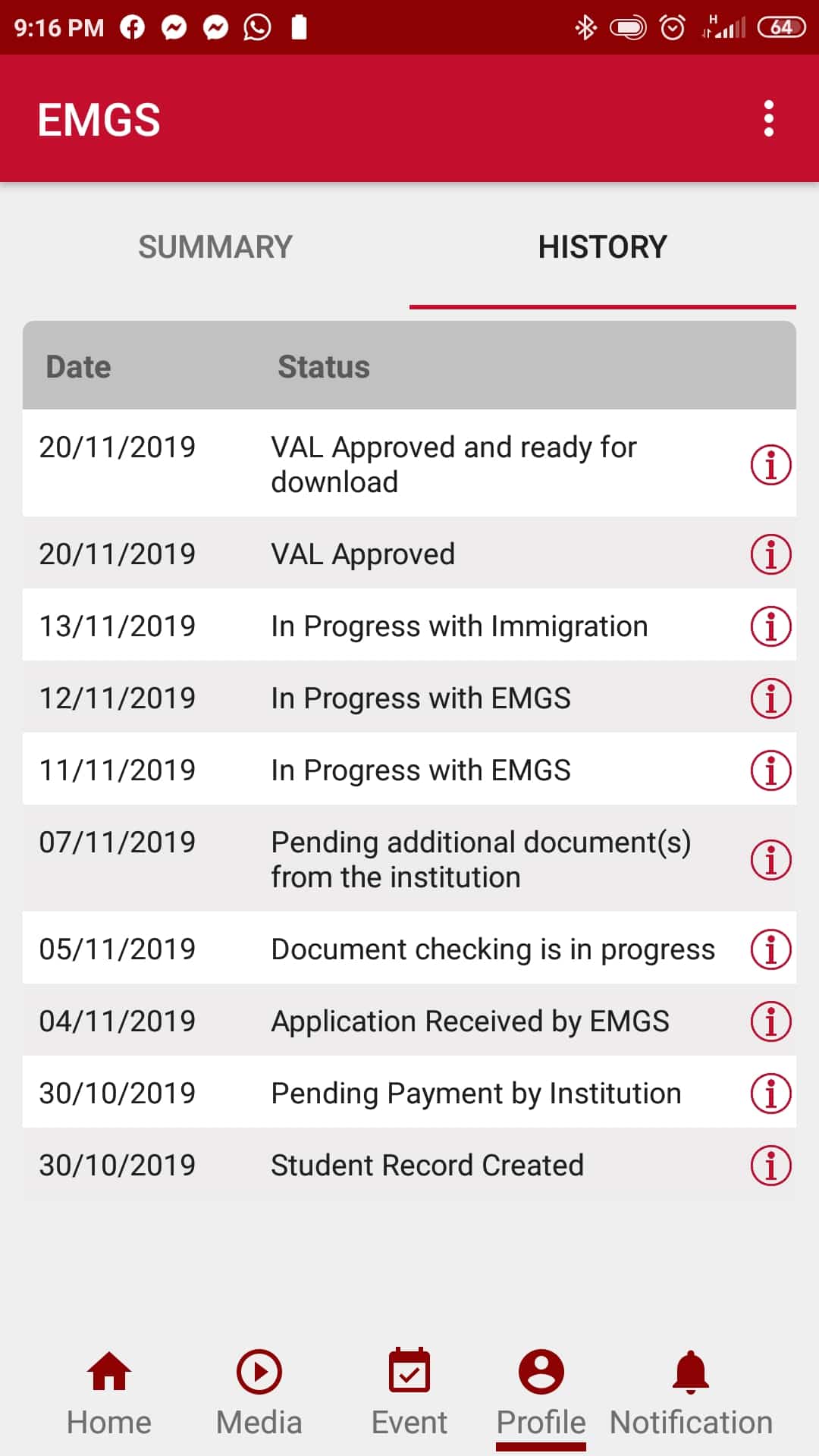The width and height of the screenshot is (819, 1456).
Task: Go to the Home tab
Action: (x=109, y=1392)
